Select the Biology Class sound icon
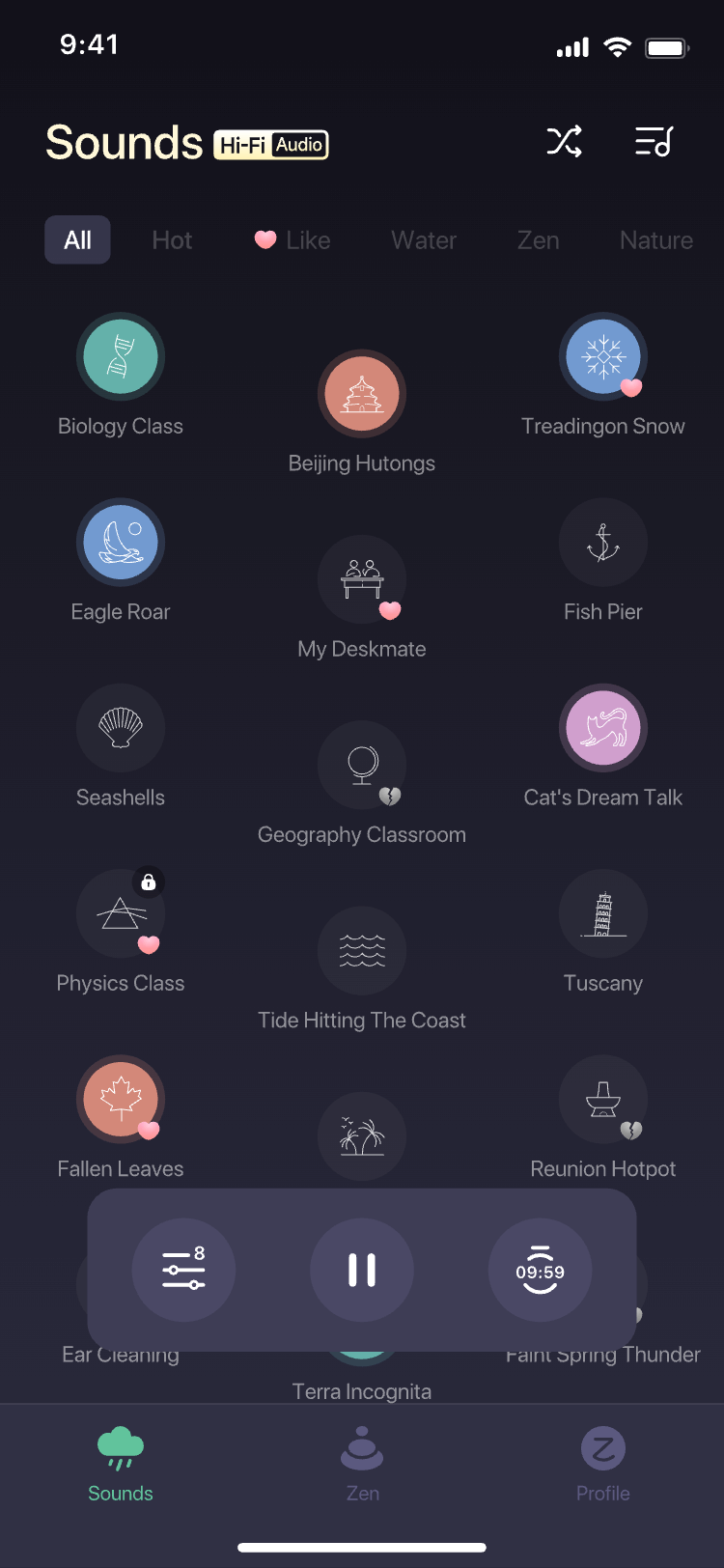The height and width of the screenshot is (1568, 724). [x=121, y=355]
